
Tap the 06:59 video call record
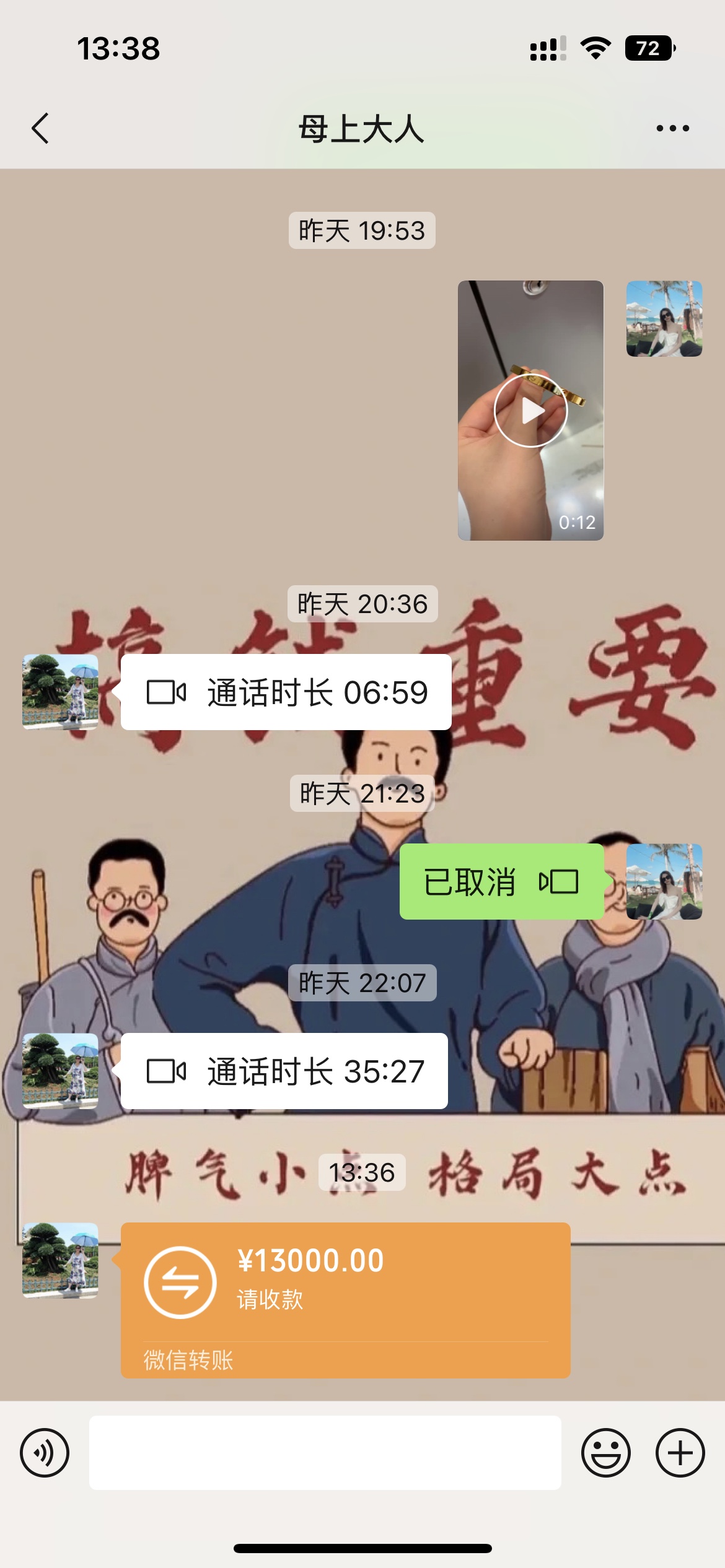coord(286,692)
